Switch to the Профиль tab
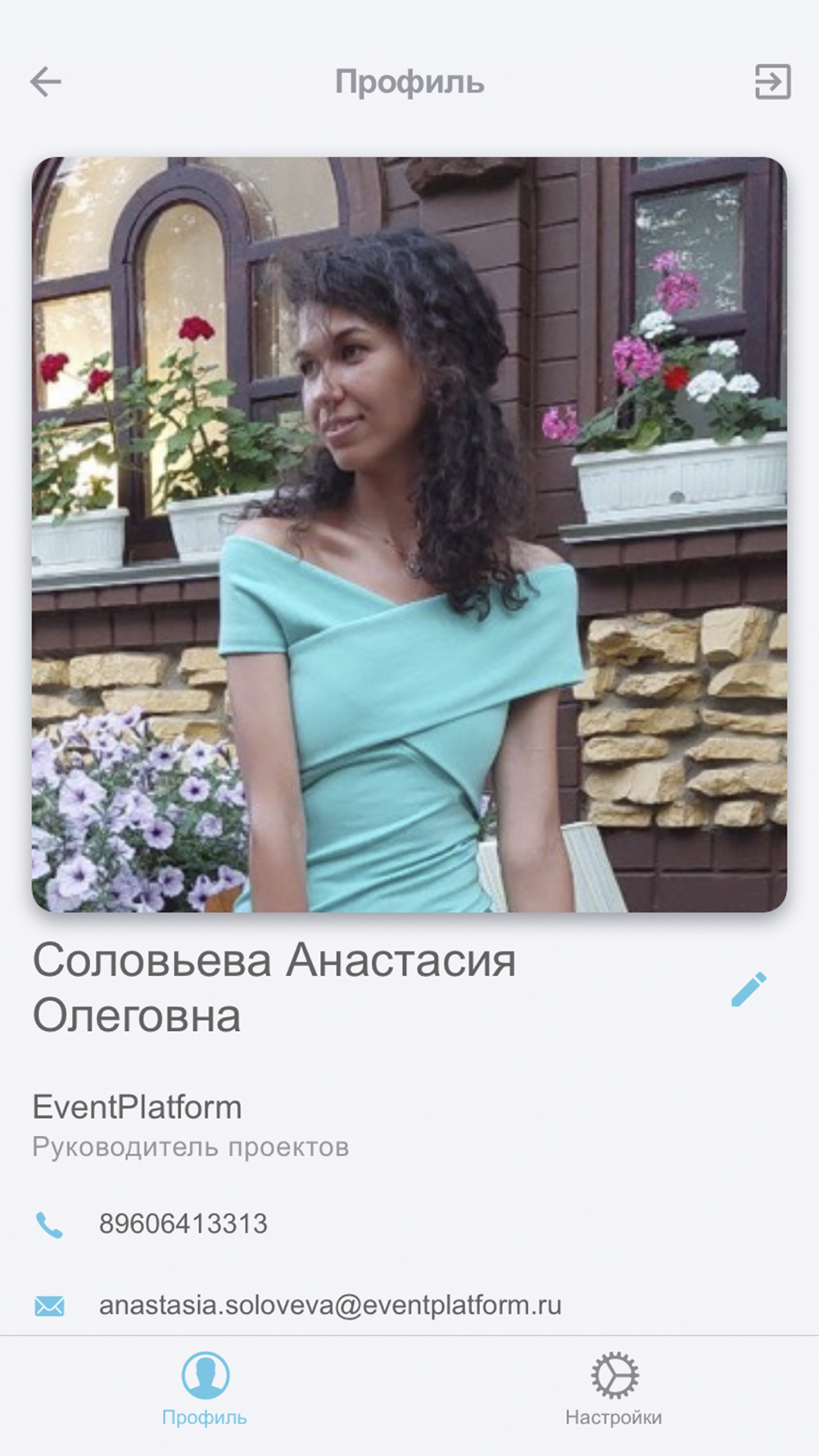Viewport: 819px width, 1456px height. (205, 1389)
